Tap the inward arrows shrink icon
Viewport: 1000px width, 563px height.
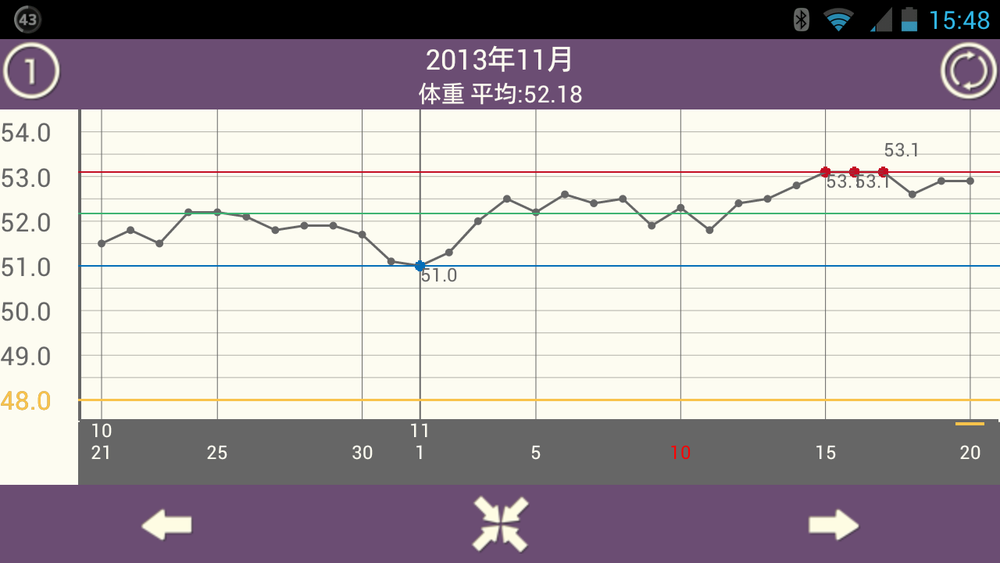500,524
